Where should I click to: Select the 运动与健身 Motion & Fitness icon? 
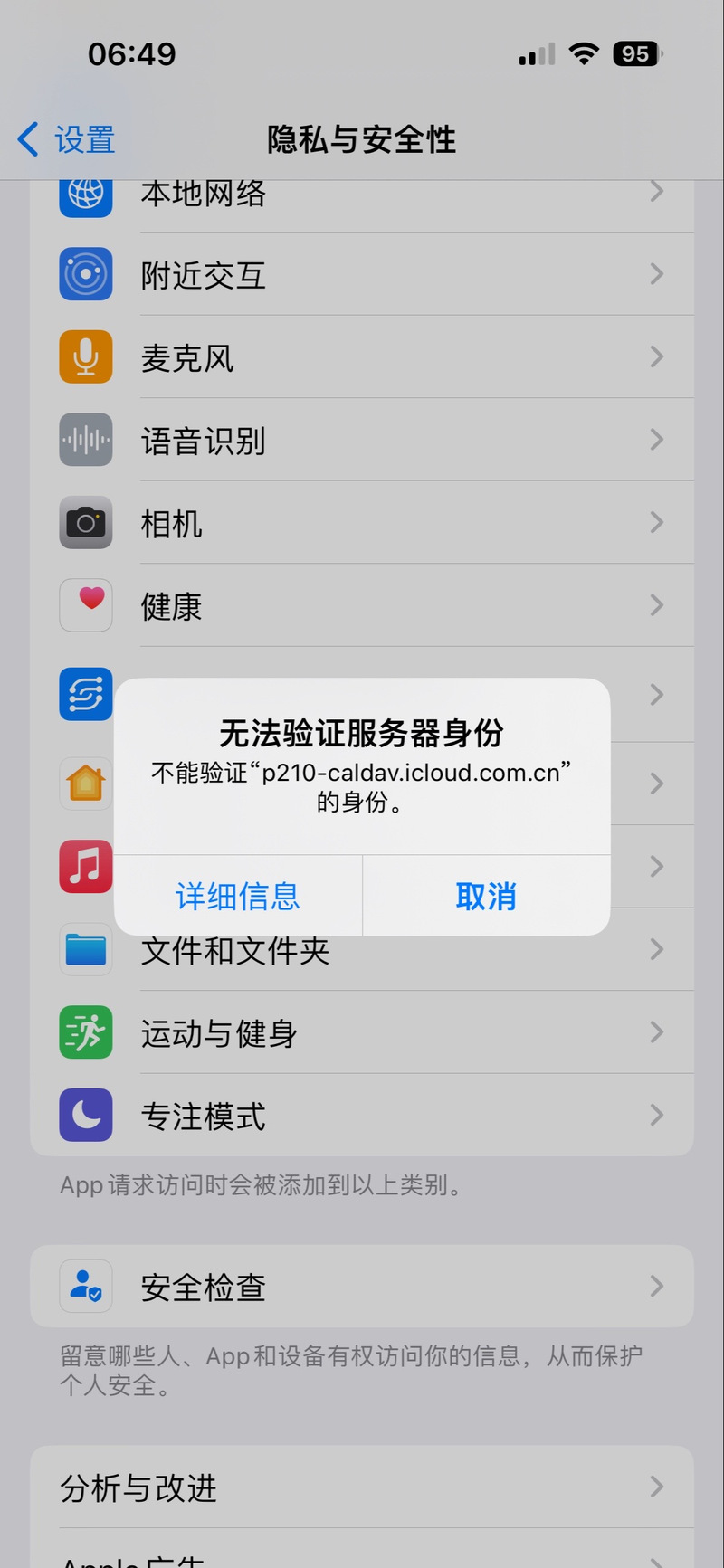[85, 1032]
